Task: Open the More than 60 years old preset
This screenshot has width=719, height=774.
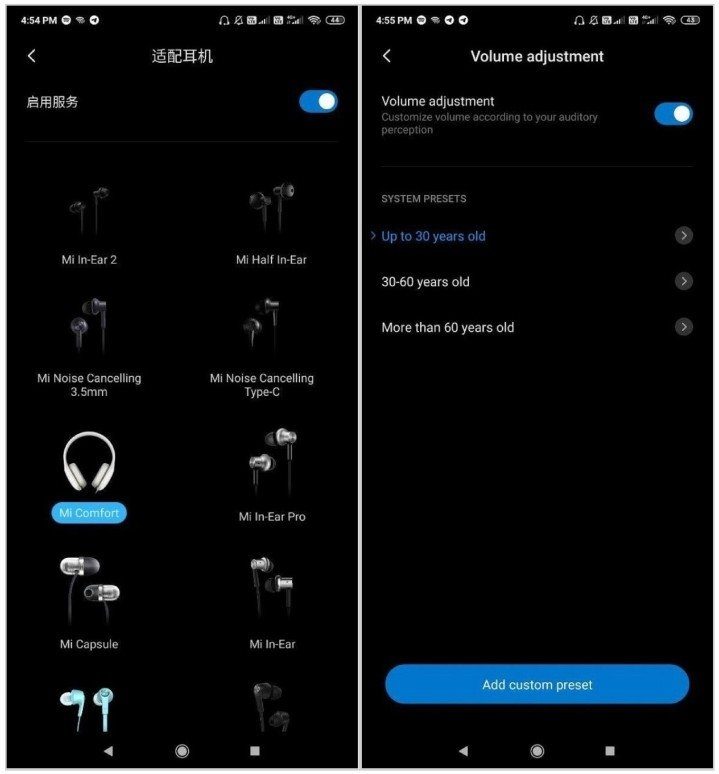Action: 536,327
